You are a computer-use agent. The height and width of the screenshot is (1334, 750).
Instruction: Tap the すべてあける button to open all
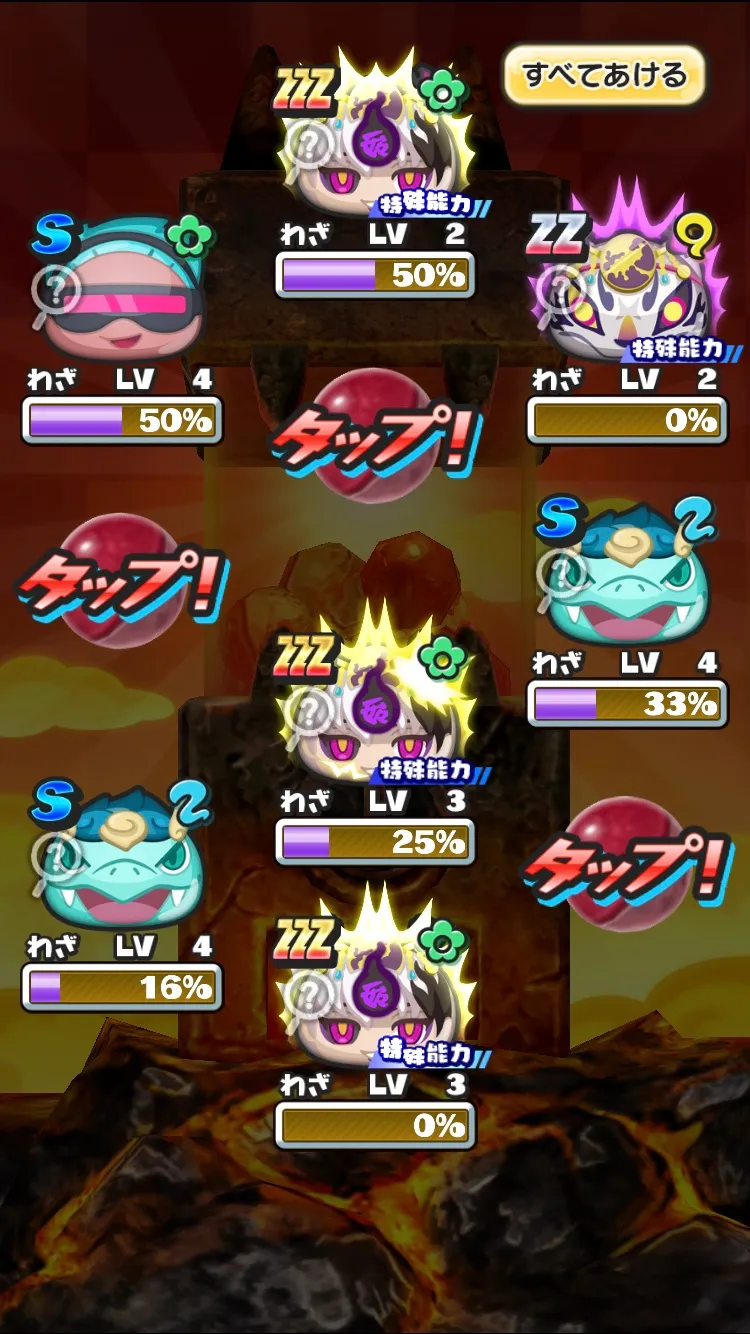pyautogui.click(x=604, y=75)
